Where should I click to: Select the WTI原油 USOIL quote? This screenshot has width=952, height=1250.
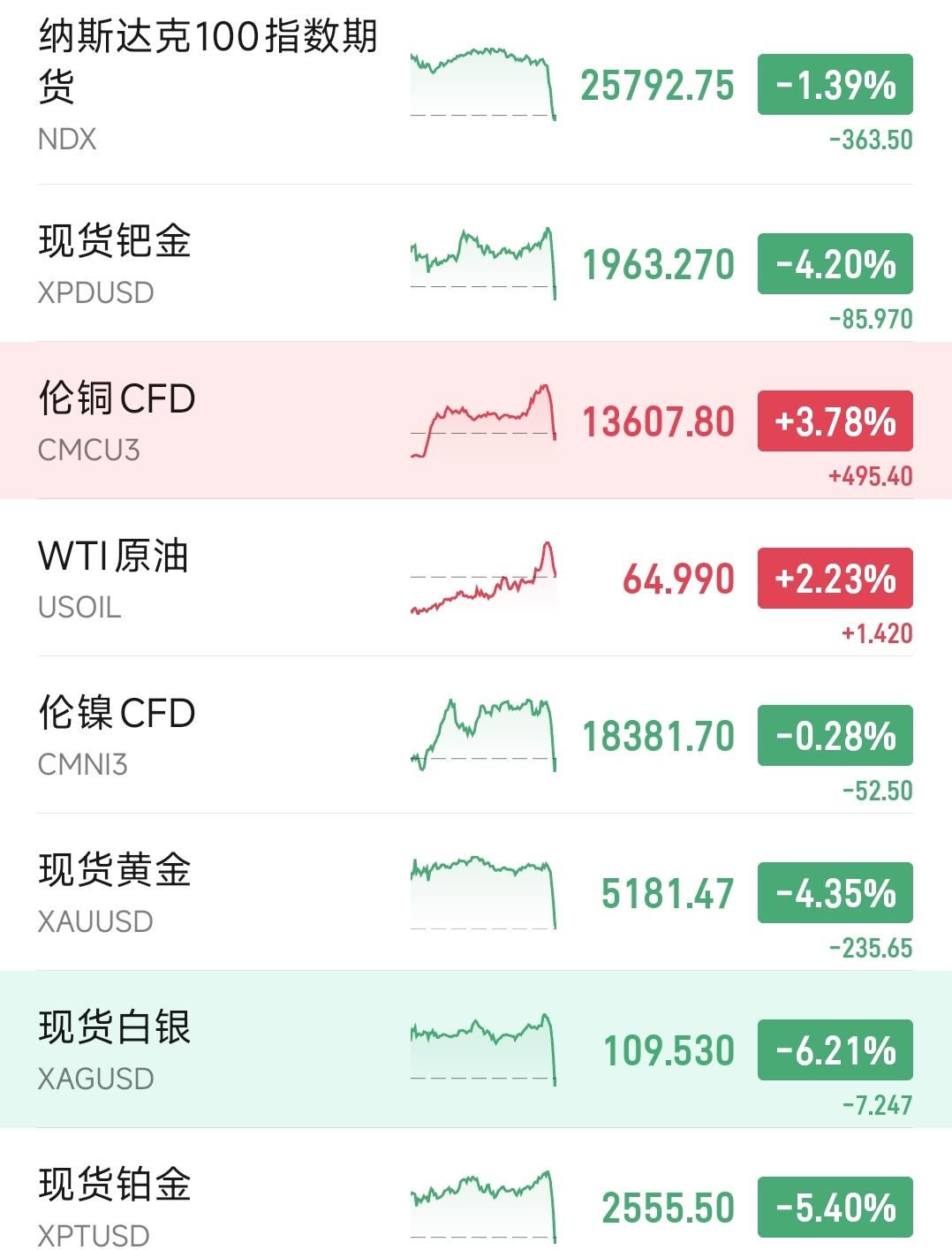tap(113, 578)
